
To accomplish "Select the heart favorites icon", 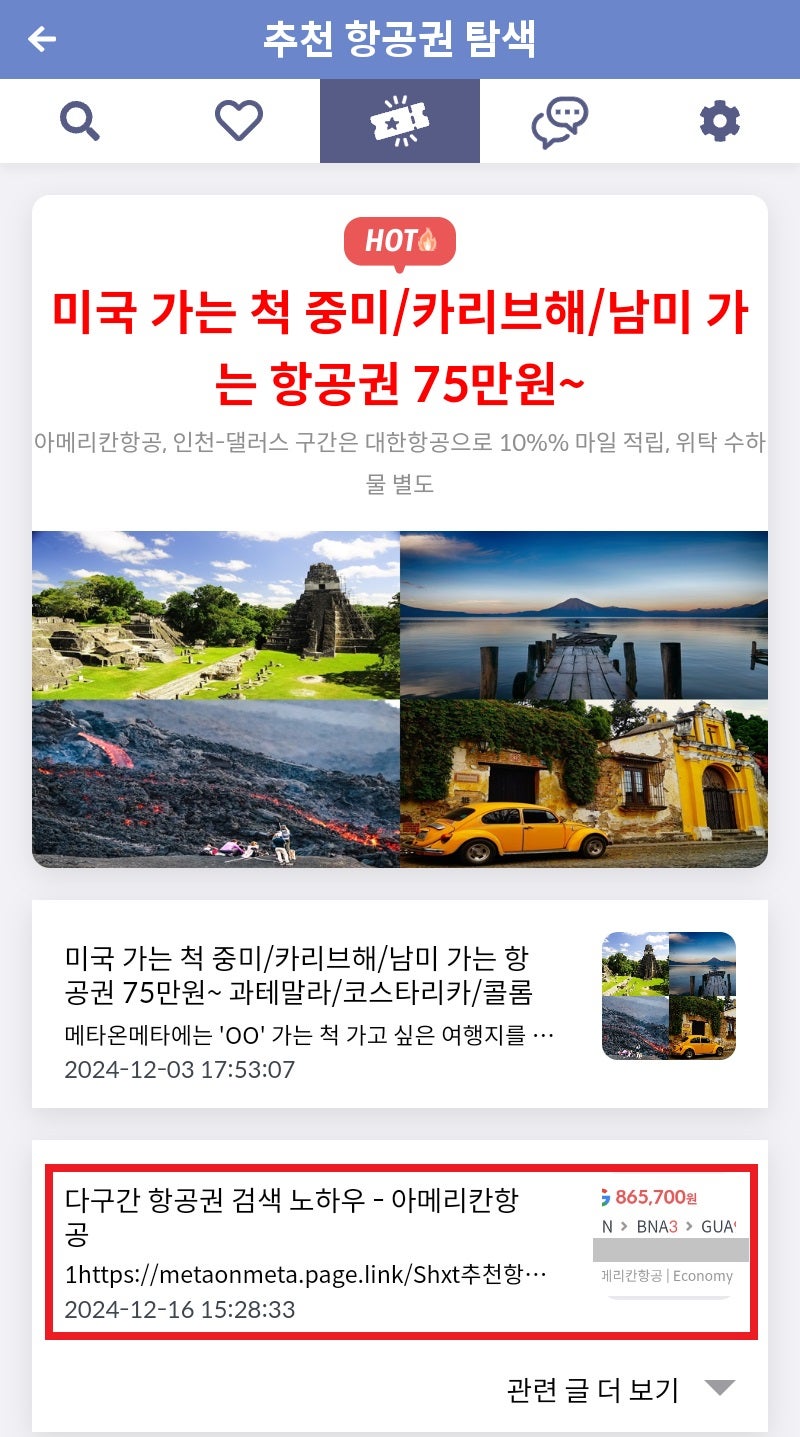I will [x=240, y=120].
